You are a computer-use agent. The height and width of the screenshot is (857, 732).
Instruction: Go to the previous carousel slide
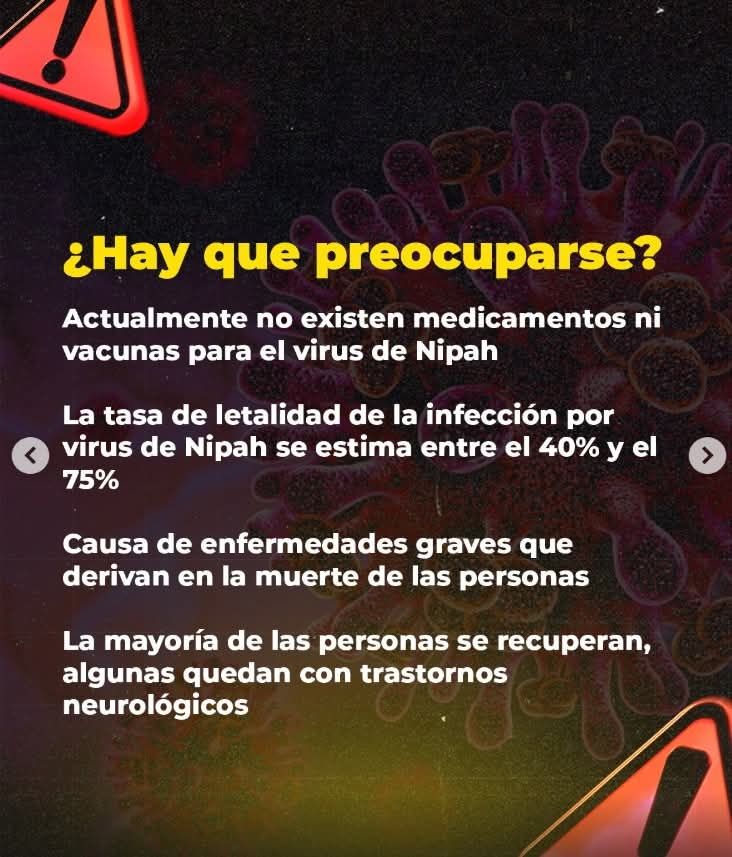(x=30, y=456)
